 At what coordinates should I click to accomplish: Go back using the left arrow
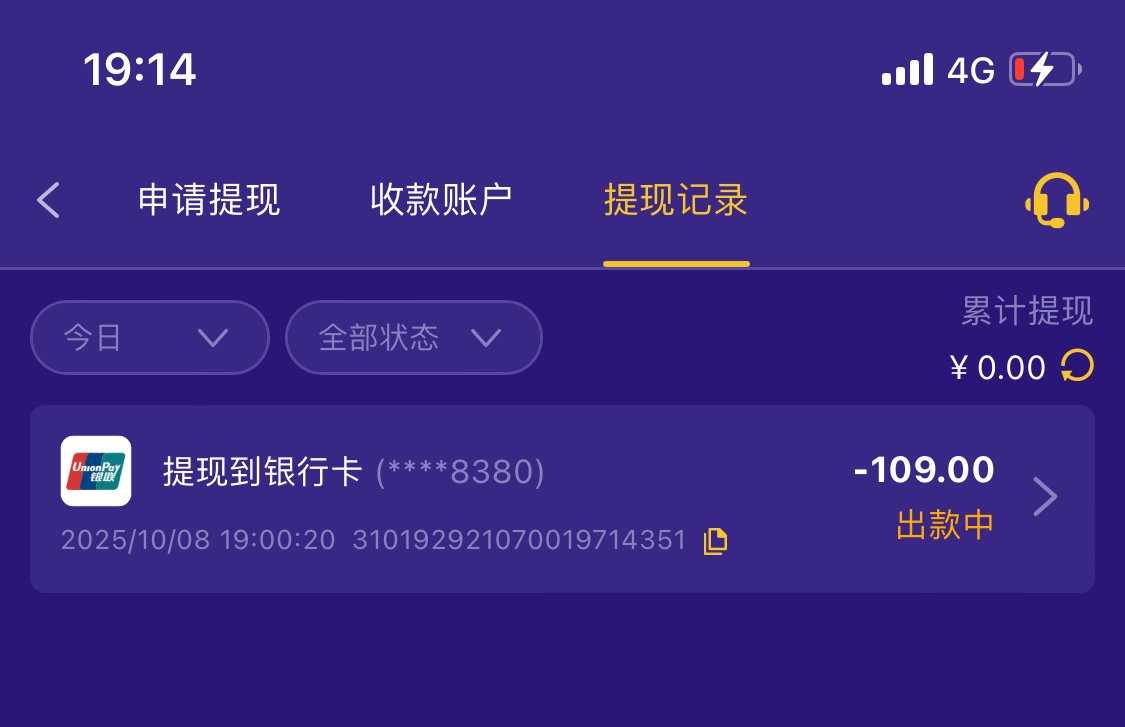(x=49, y=200)
